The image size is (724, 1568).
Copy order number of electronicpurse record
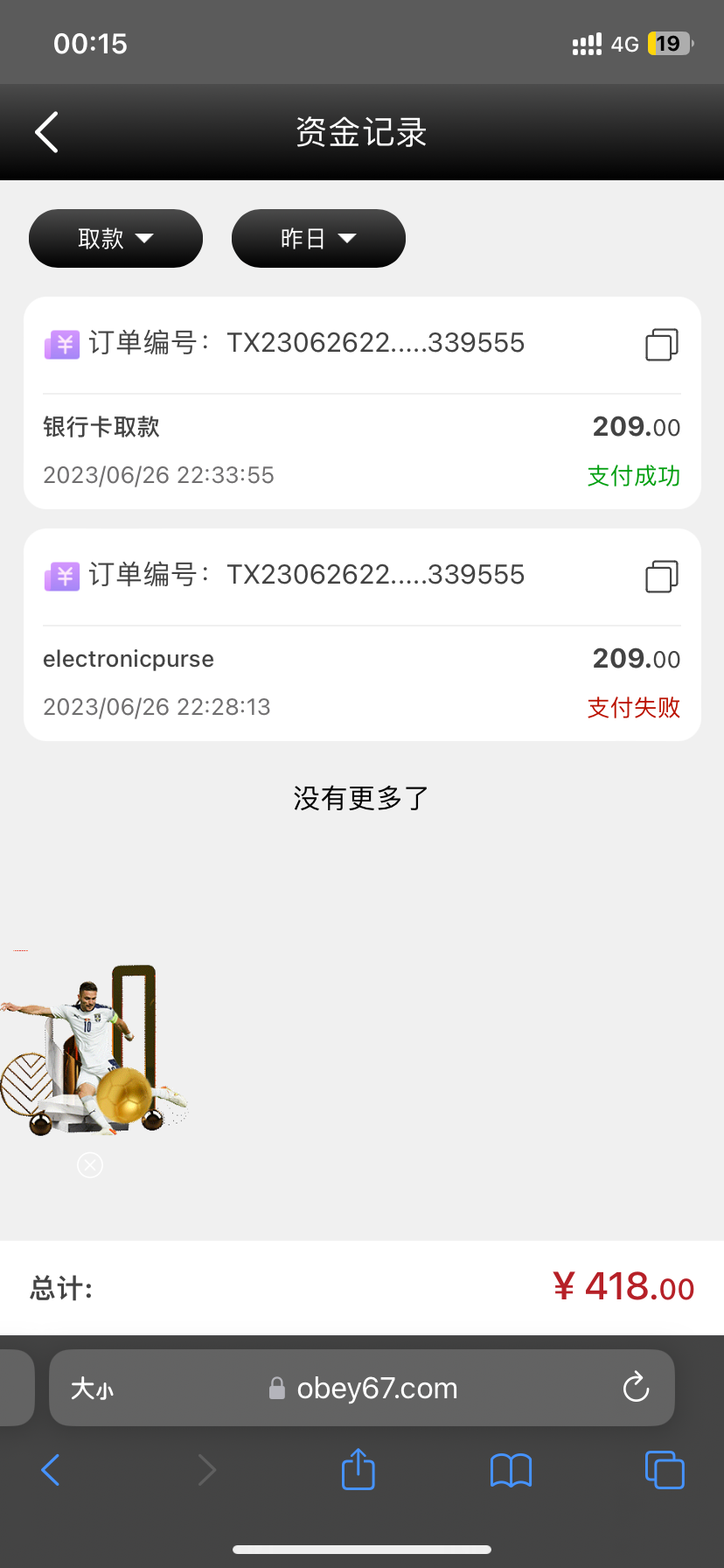click(662, 576)
